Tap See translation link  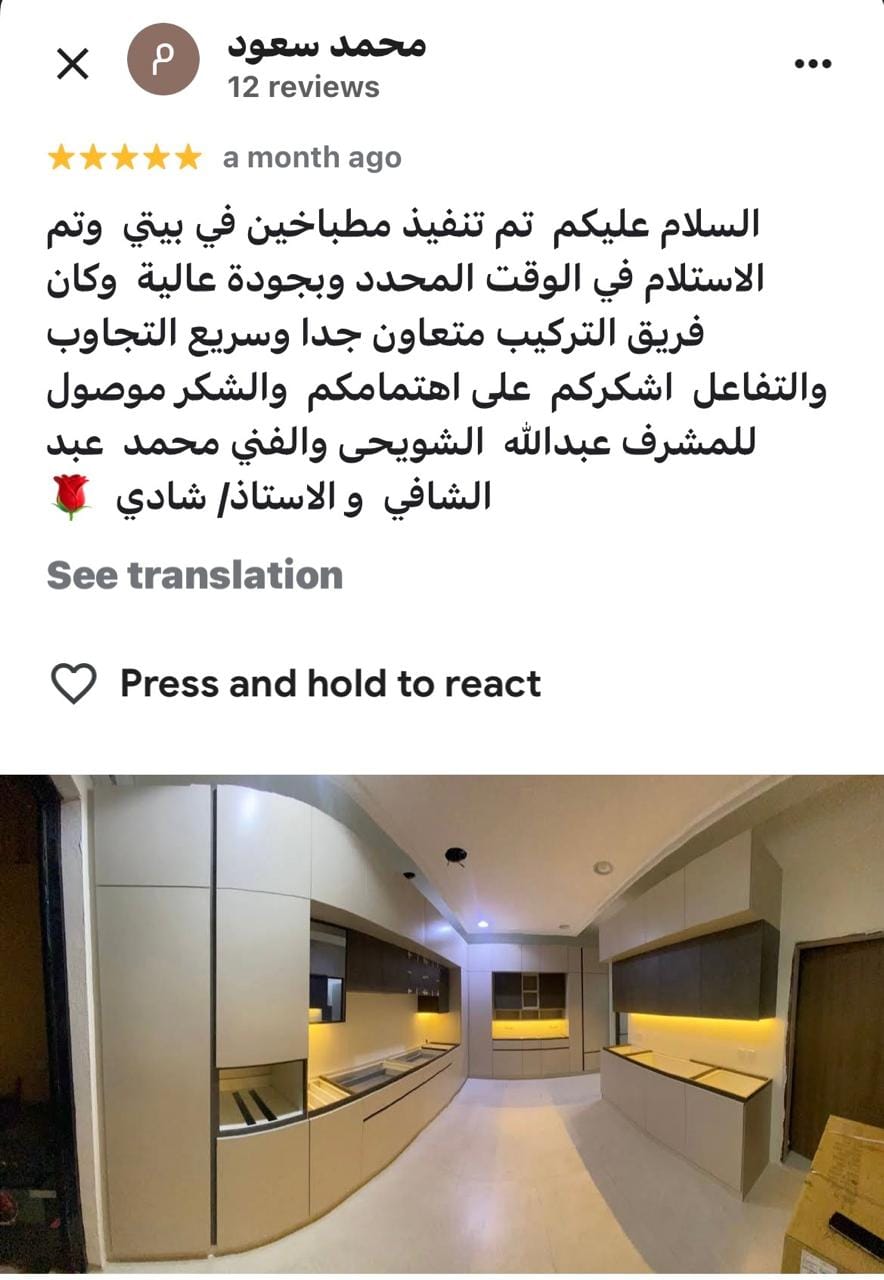[x=195, y=575]
